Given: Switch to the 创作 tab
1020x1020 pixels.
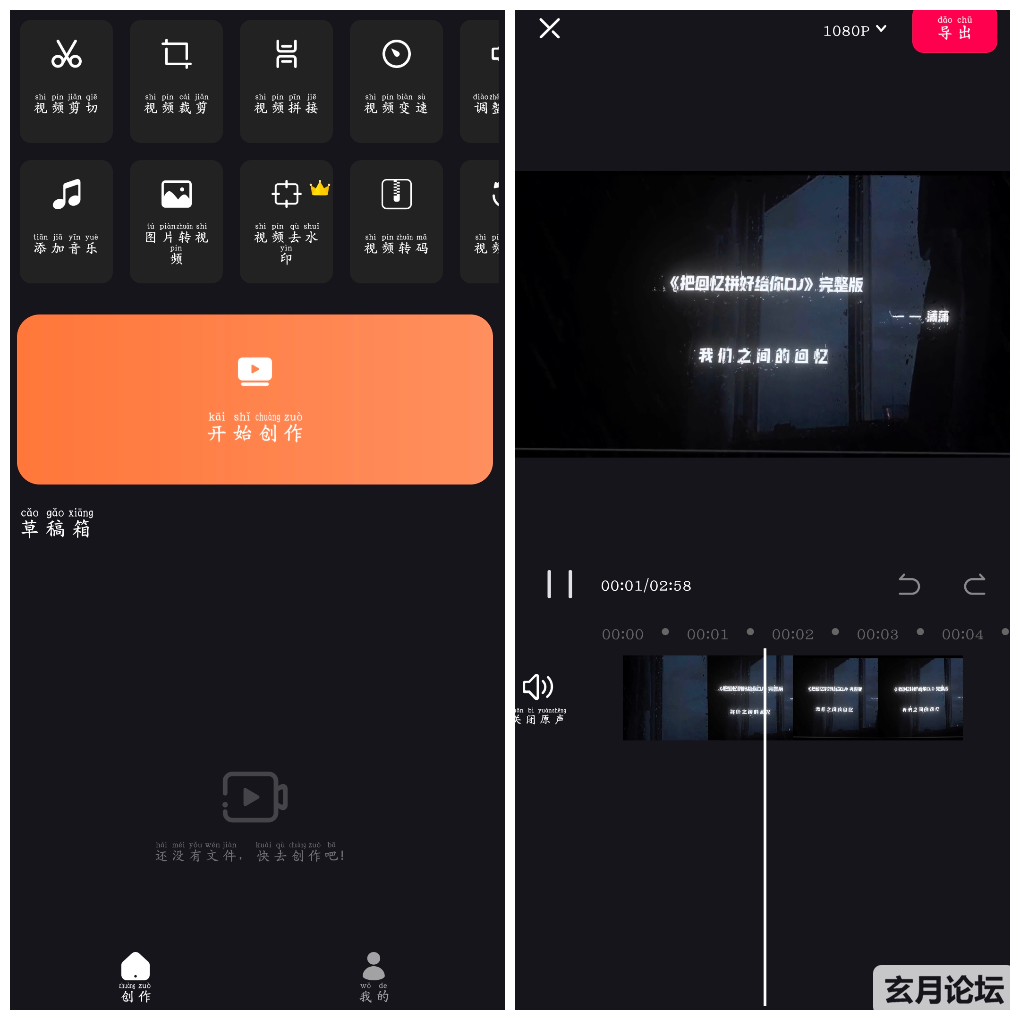Looking at the screenshot, I should 136,977.
